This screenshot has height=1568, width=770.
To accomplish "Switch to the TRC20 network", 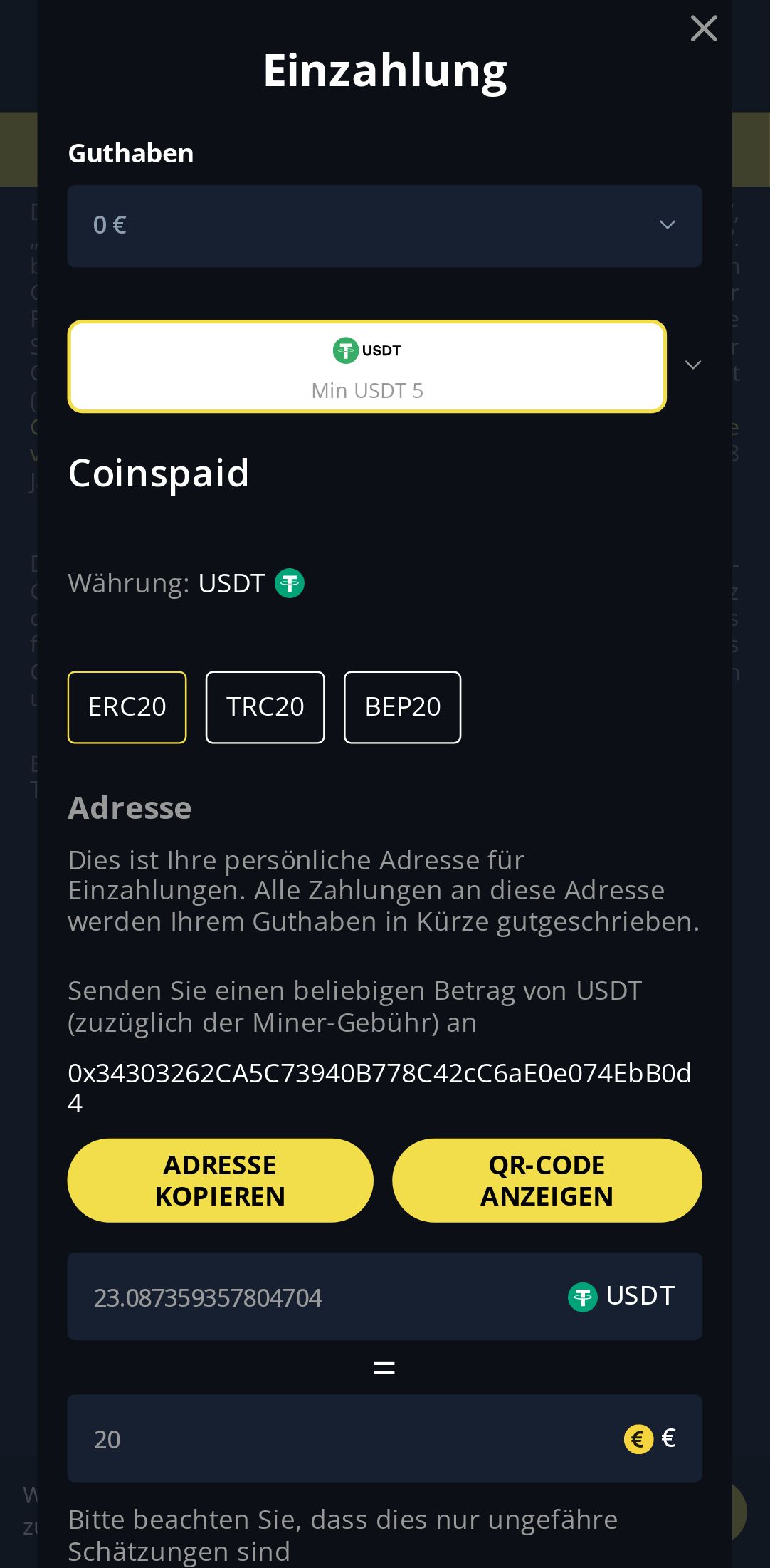I will 265,707.
